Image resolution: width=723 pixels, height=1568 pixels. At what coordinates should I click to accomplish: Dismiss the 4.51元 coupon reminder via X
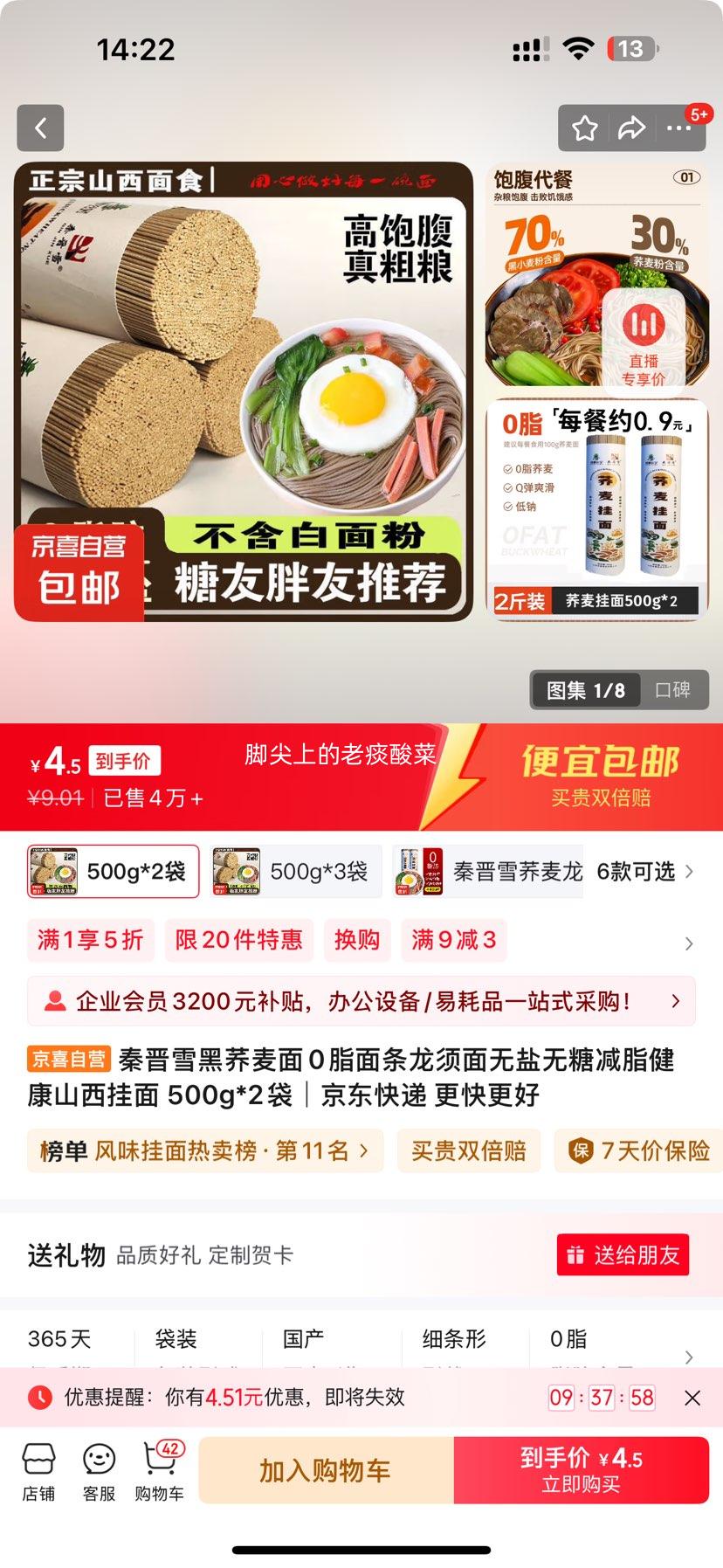click(x=692, y=1399)
